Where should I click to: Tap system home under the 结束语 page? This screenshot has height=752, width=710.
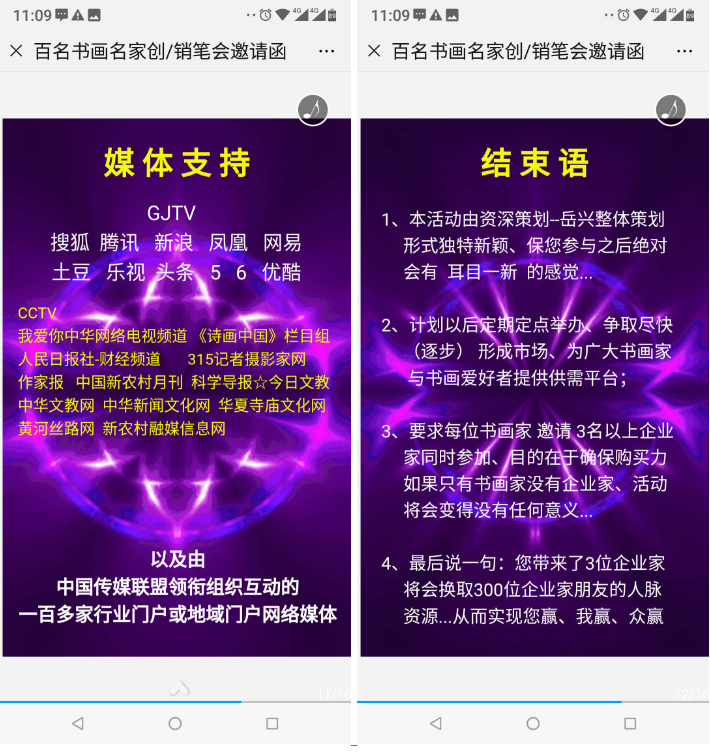[x=533, y=723]
